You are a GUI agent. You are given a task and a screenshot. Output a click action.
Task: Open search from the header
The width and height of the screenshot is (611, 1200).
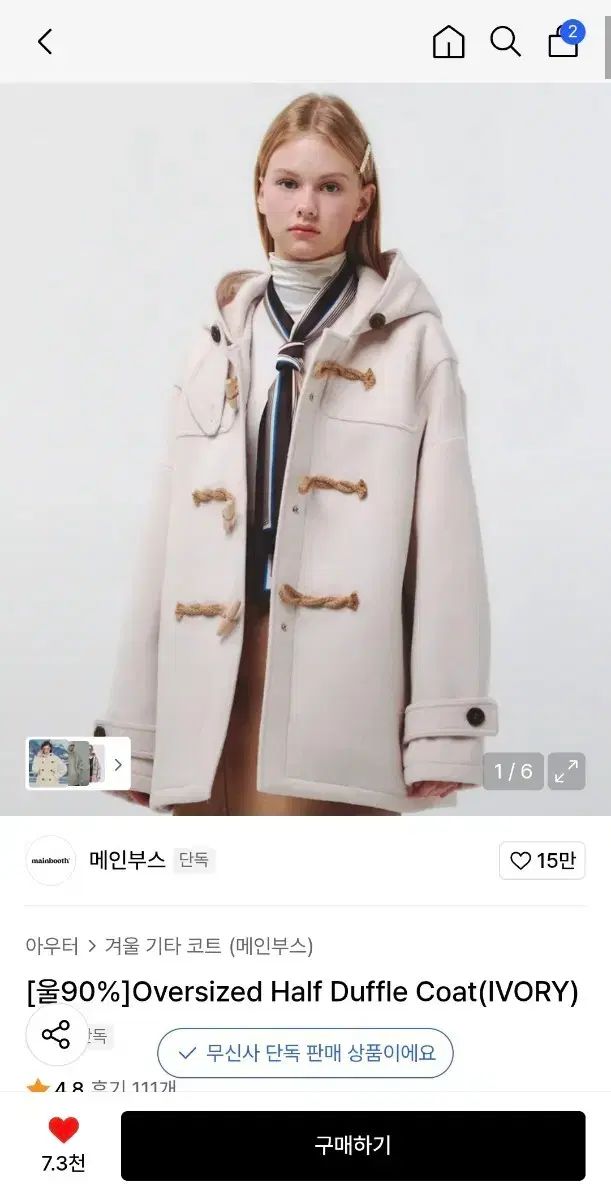click(x=505, y=42)
